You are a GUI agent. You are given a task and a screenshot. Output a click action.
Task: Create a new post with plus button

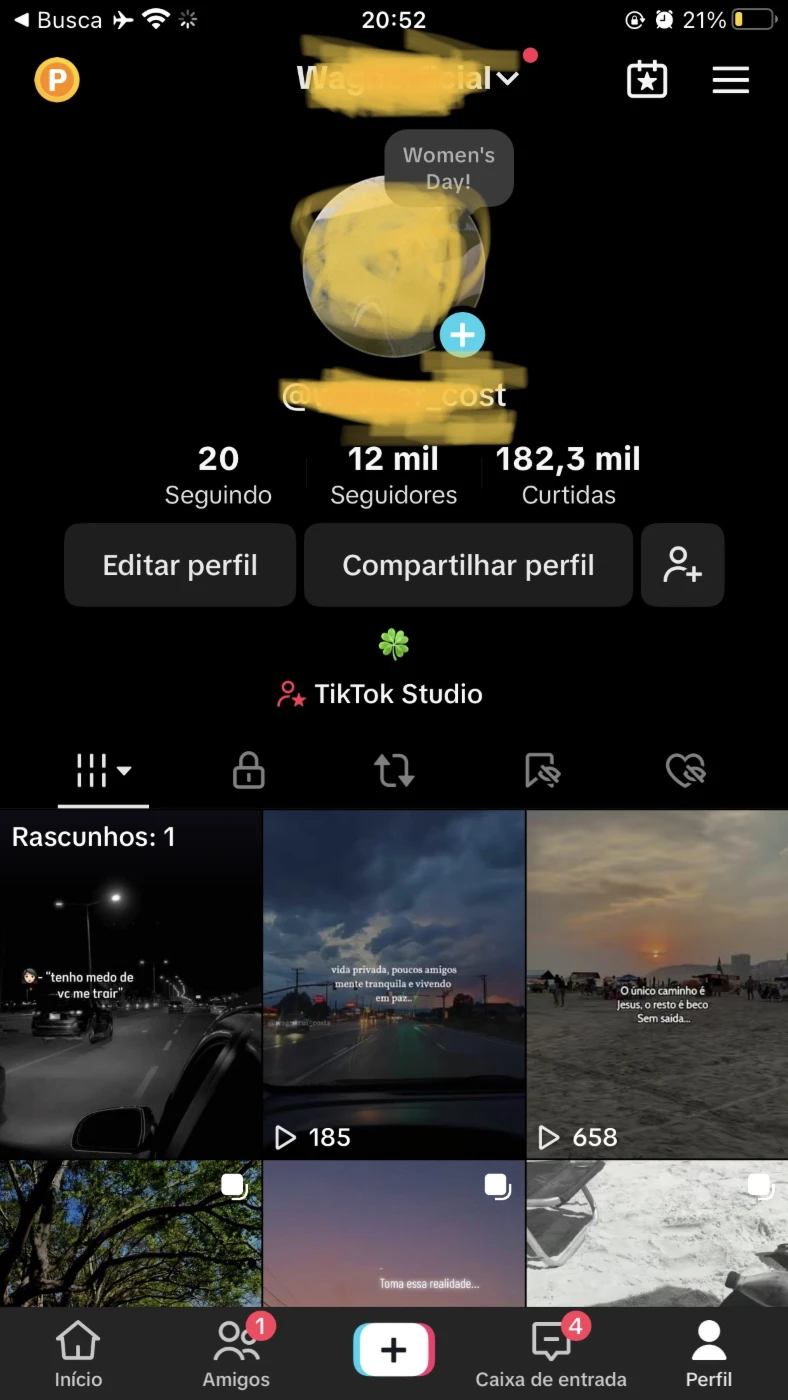coord(394,1350)
